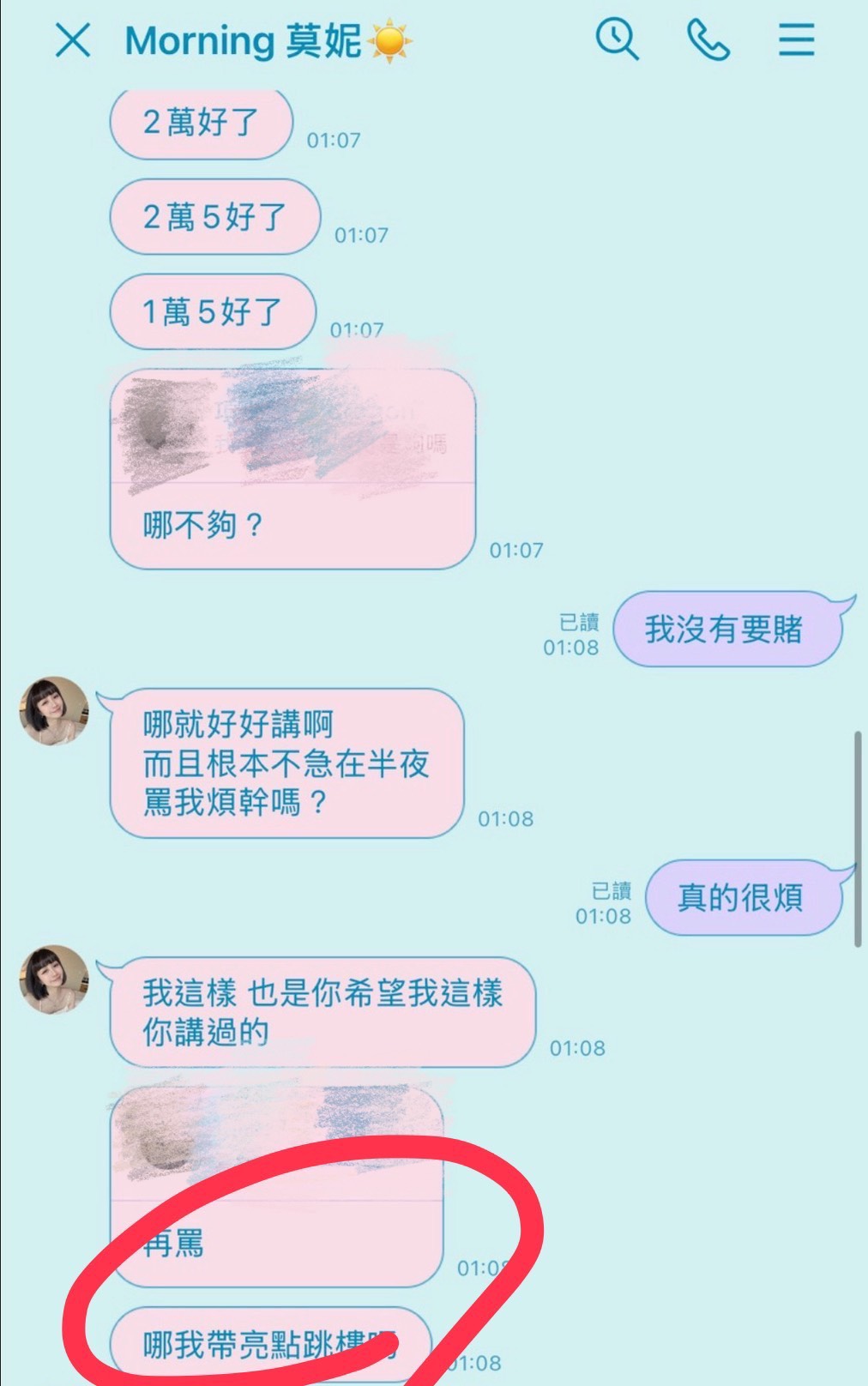Start a voice call with Morning 莫妮
The image size is (868, 1386).
point(708,40)
